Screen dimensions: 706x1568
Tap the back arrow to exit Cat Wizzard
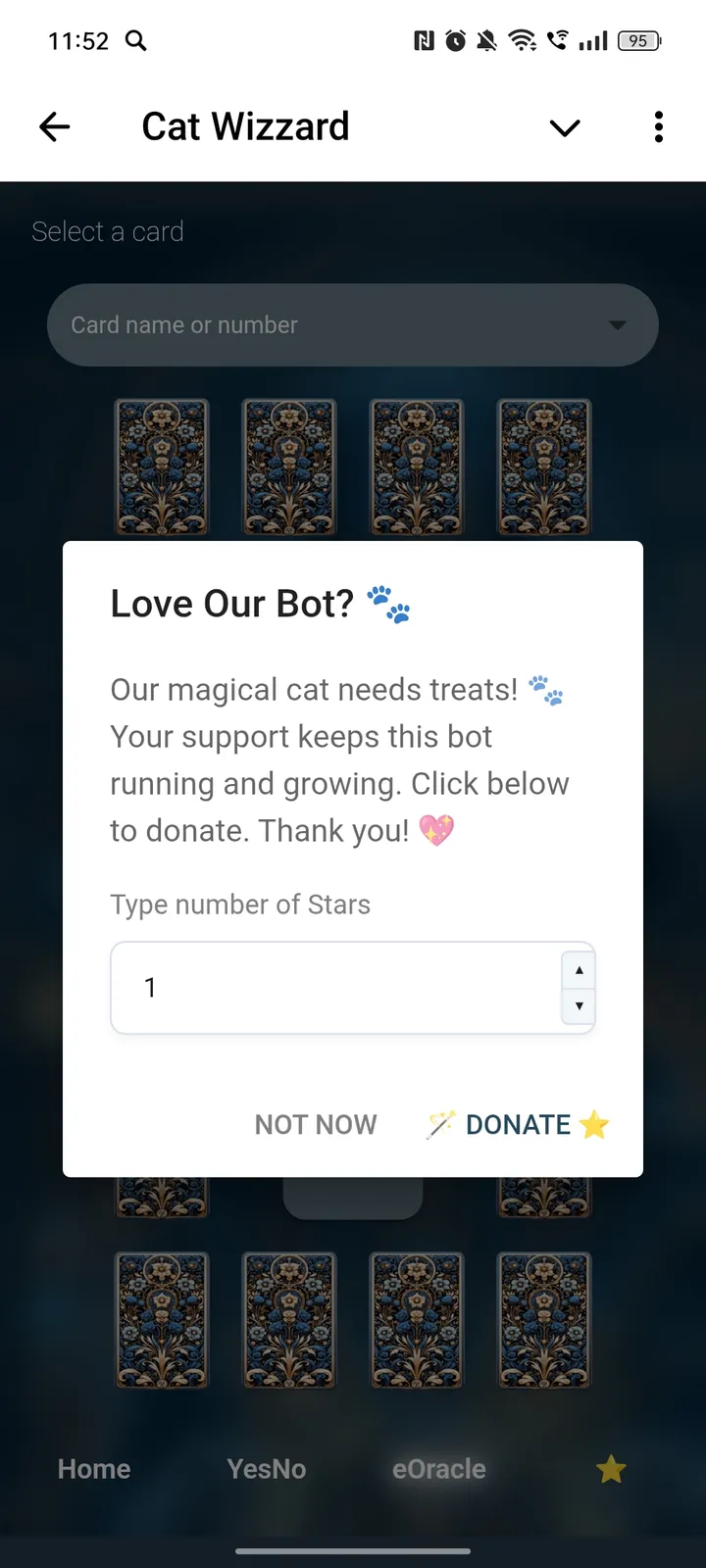click(54, 126)
